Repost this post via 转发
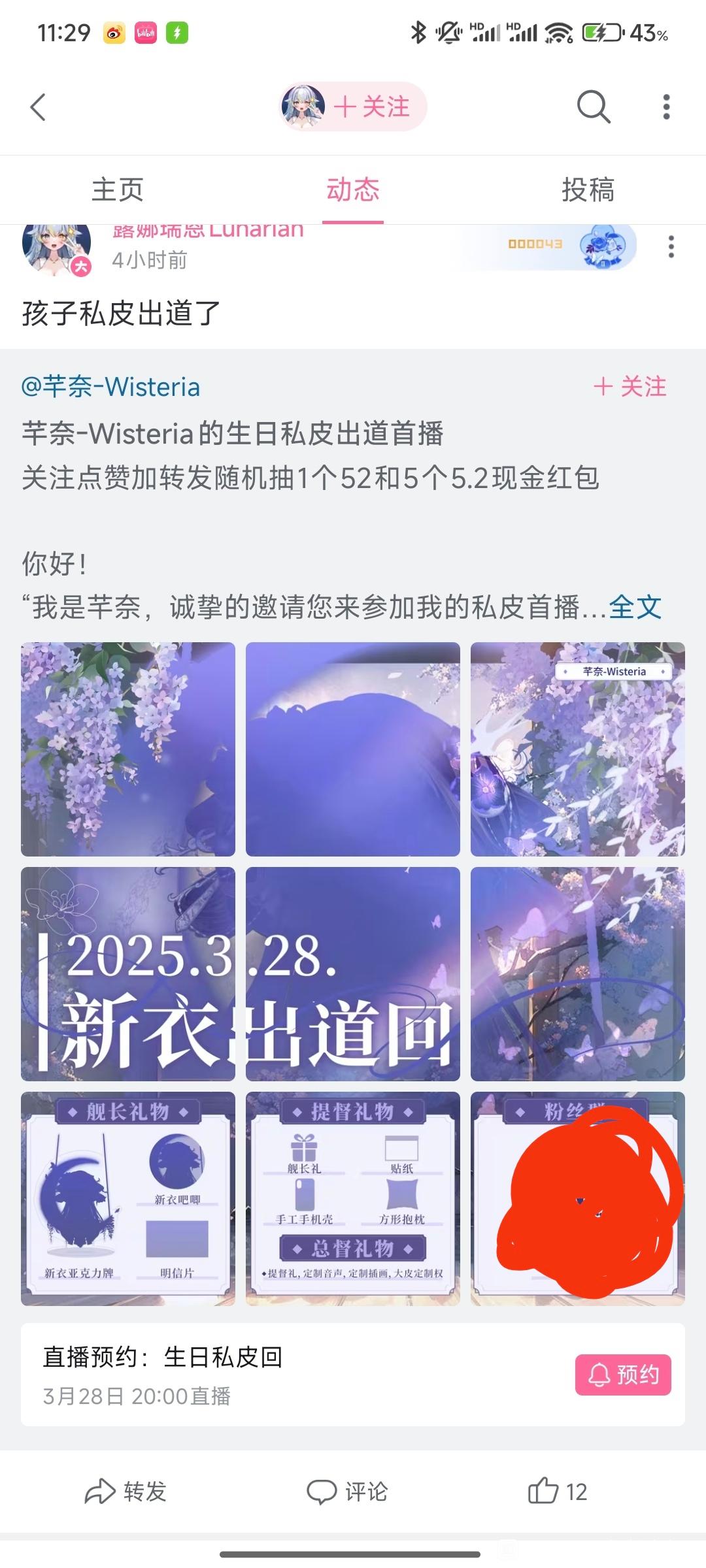The image size is (706, 1568). pyautogui.click(x=126, y=1492)
